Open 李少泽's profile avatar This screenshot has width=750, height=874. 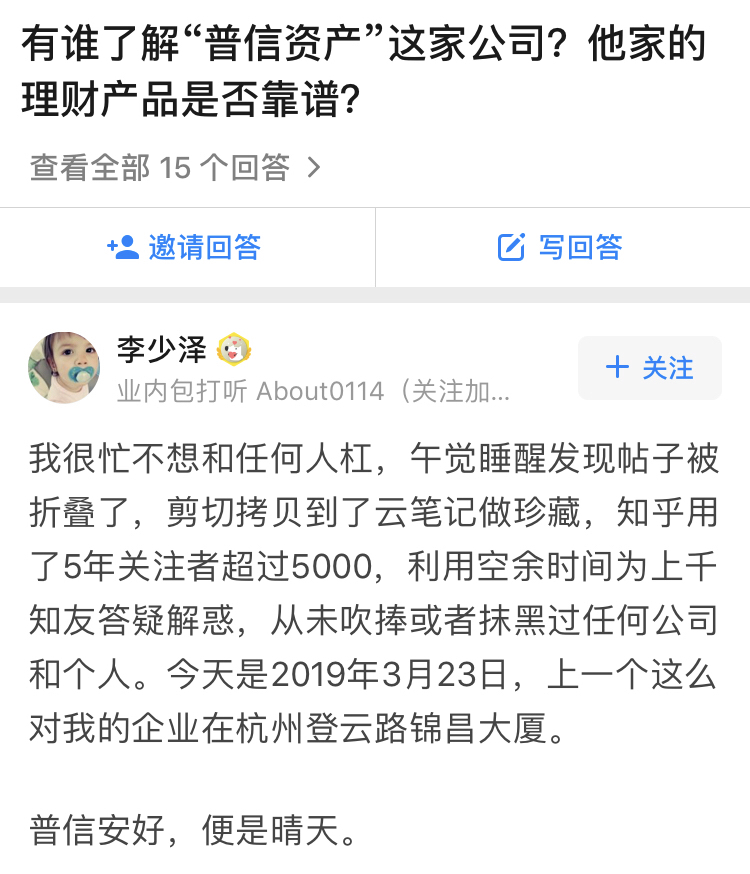click(64, 368)
